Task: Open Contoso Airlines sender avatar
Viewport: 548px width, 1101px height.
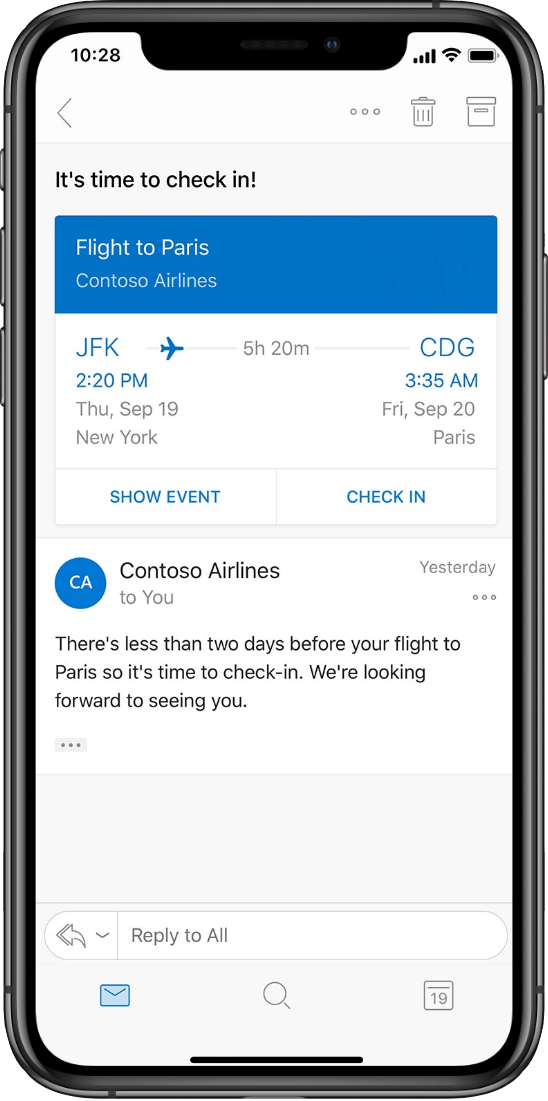Action: (x=81, y=583)
